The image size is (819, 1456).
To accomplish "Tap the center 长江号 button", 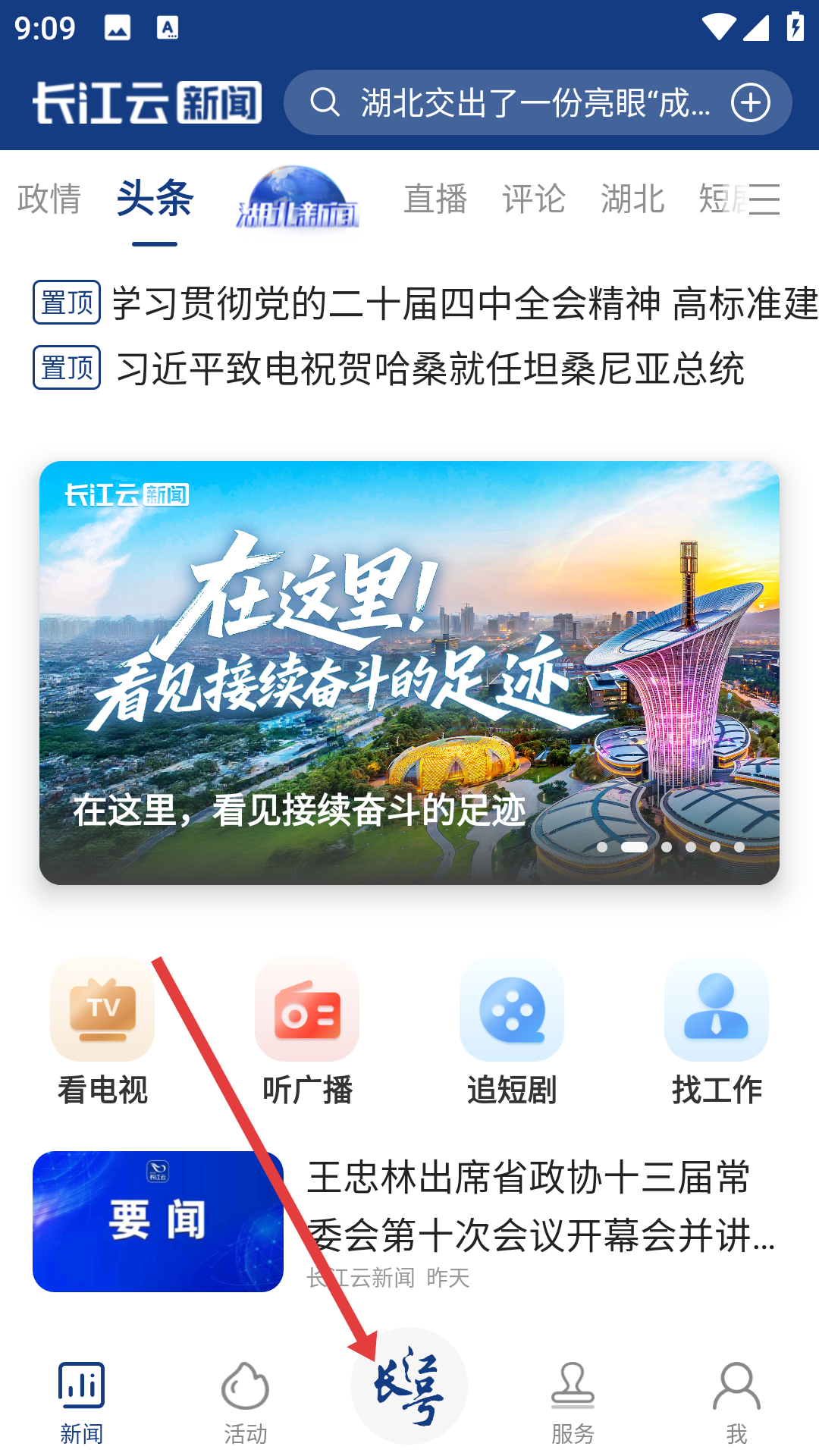I will coord(409,1386).
